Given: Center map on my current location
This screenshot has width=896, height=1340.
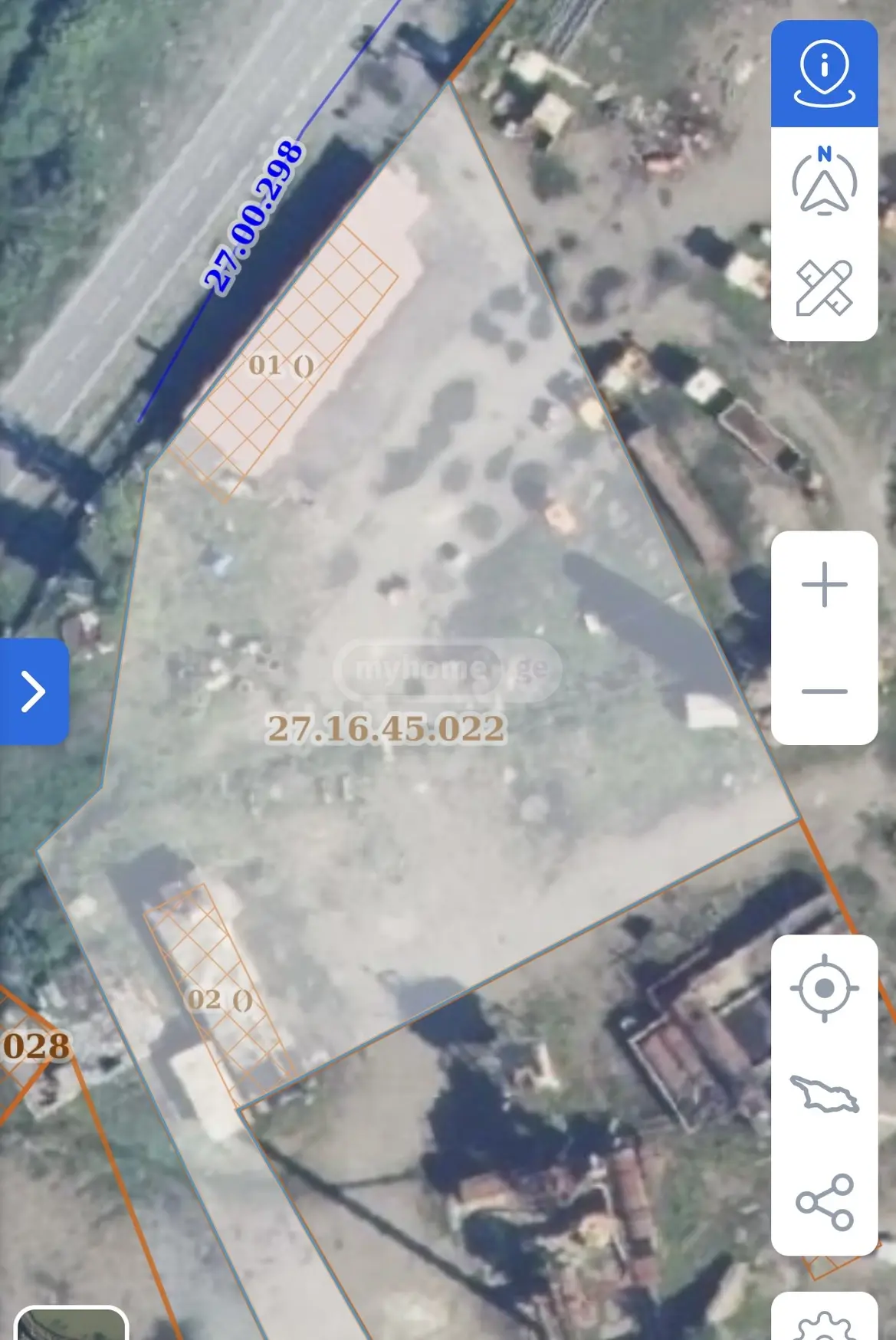Looking at the screenshot, I should click(824, 988).
